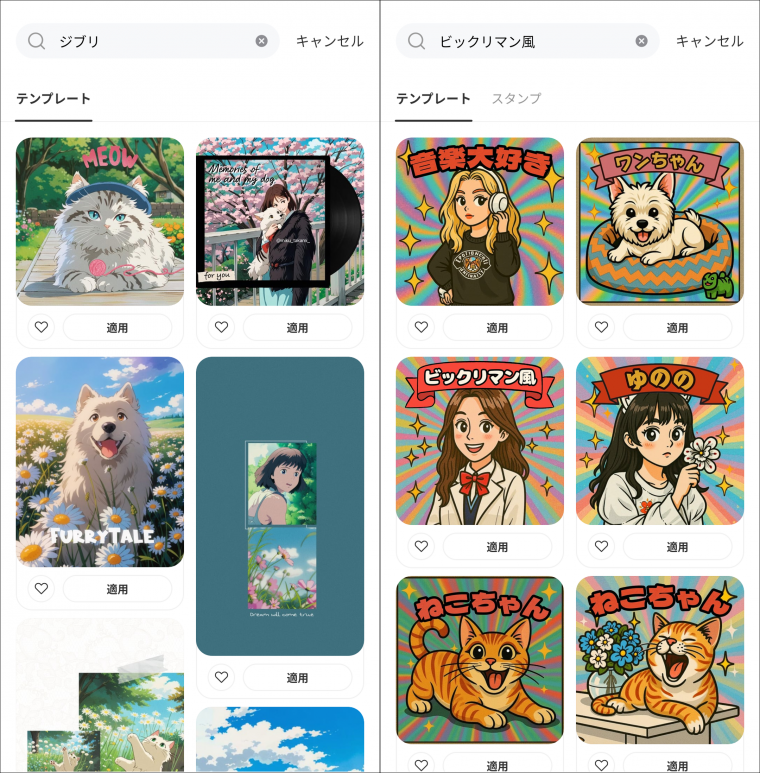The image size is (760, 773).
Task: Like the MEOW cat template
Action: pos(41,327)
